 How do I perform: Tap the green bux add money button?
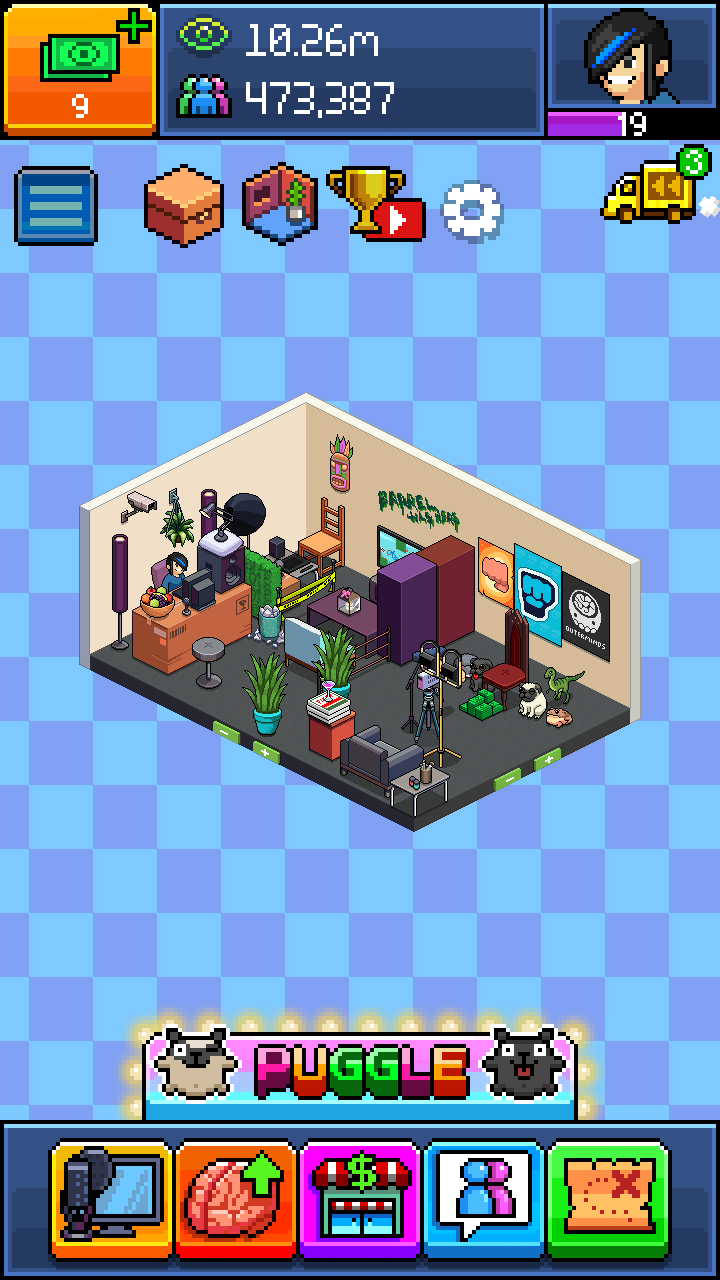pos(80,68)
